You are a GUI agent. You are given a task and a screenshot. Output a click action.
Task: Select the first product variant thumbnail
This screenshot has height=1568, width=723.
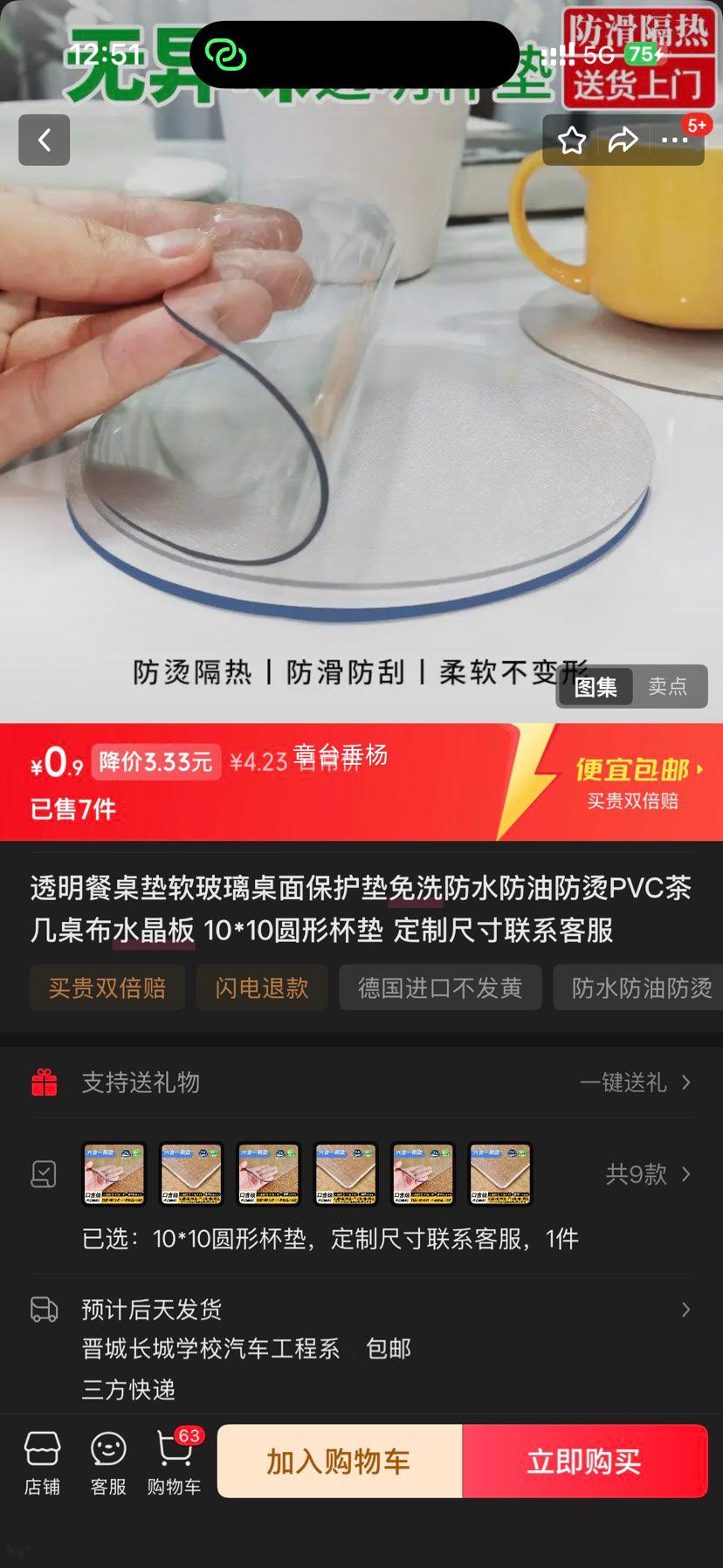[x=113, y=1174]
